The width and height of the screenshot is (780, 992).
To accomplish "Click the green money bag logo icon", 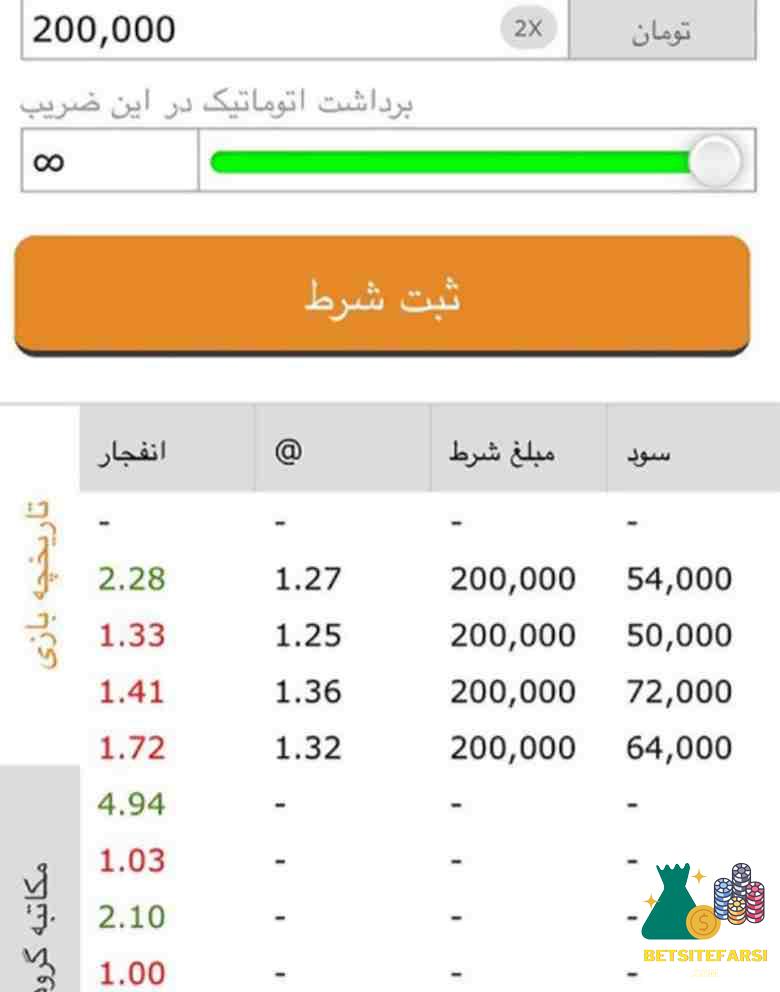I will (669, 901).
